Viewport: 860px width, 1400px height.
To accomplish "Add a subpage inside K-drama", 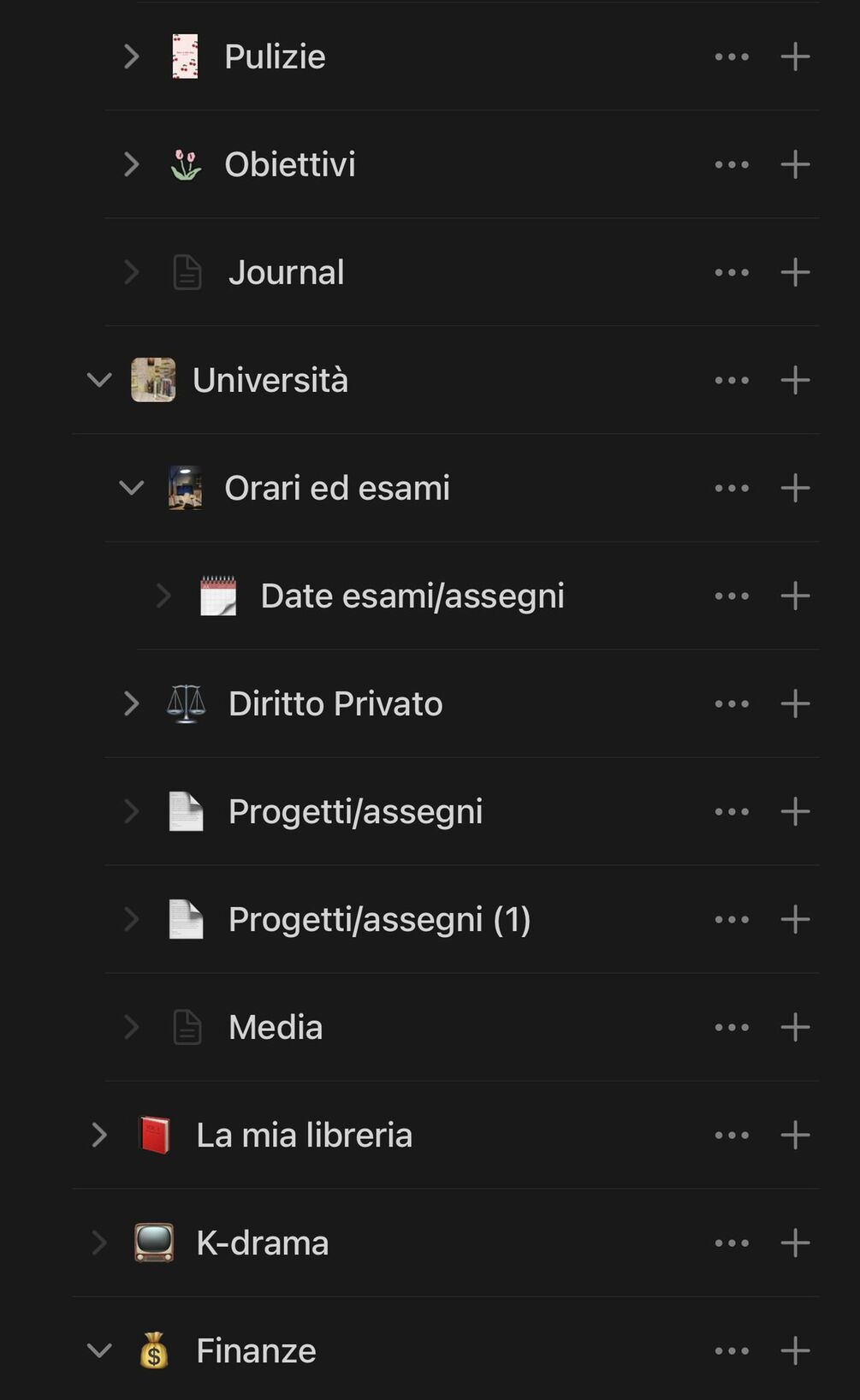I will 795,1243.
